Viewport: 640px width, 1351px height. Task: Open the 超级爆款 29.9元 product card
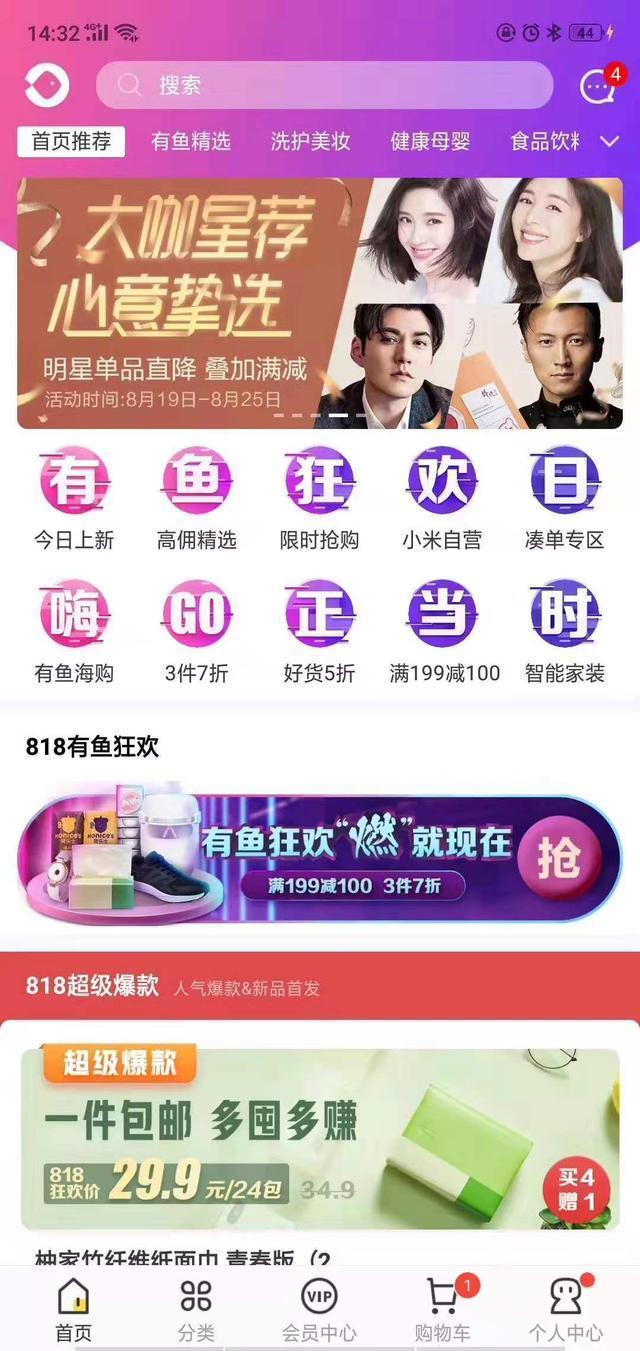(320, 1138)
